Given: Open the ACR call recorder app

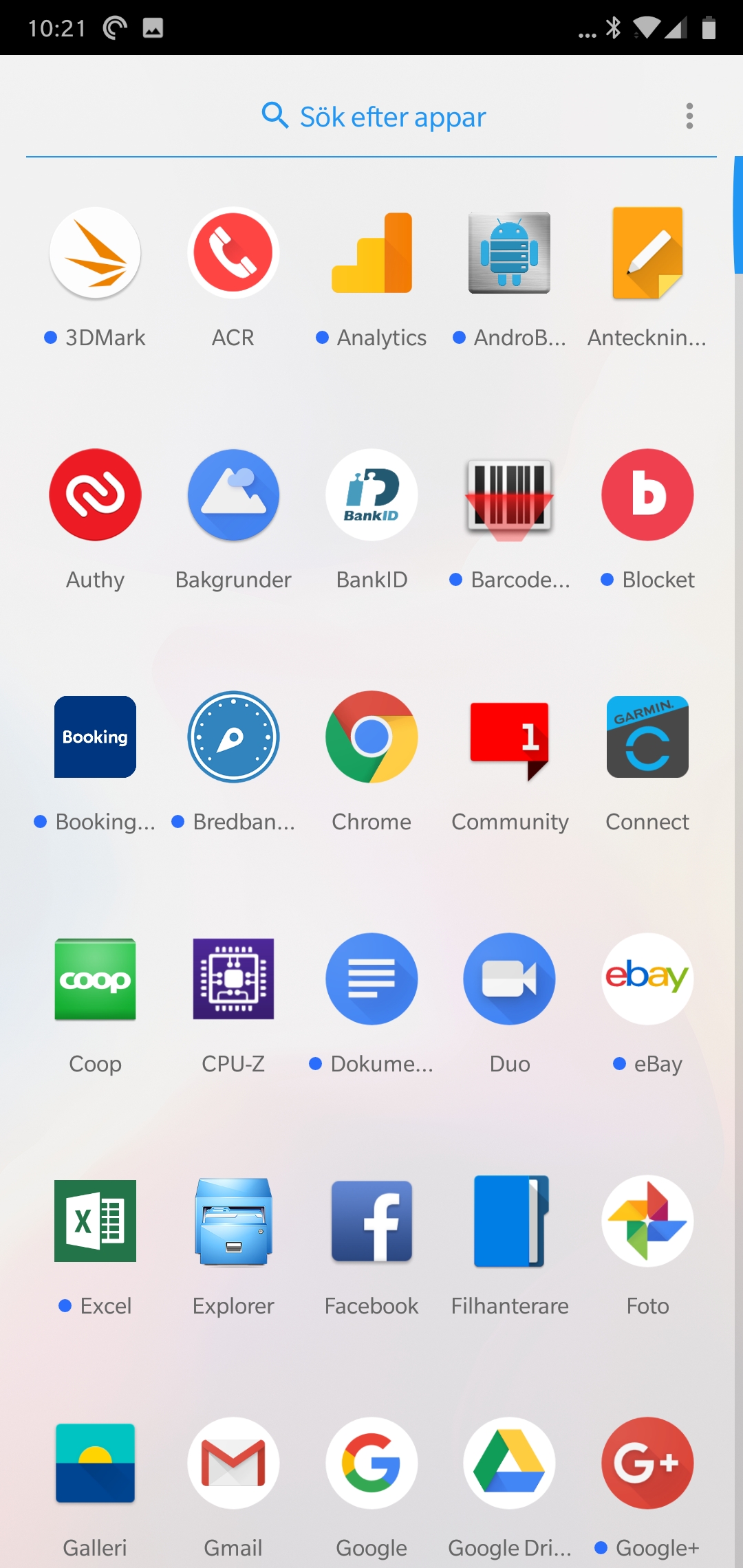Looking at the screenshot, I should (x=233, y=253).
